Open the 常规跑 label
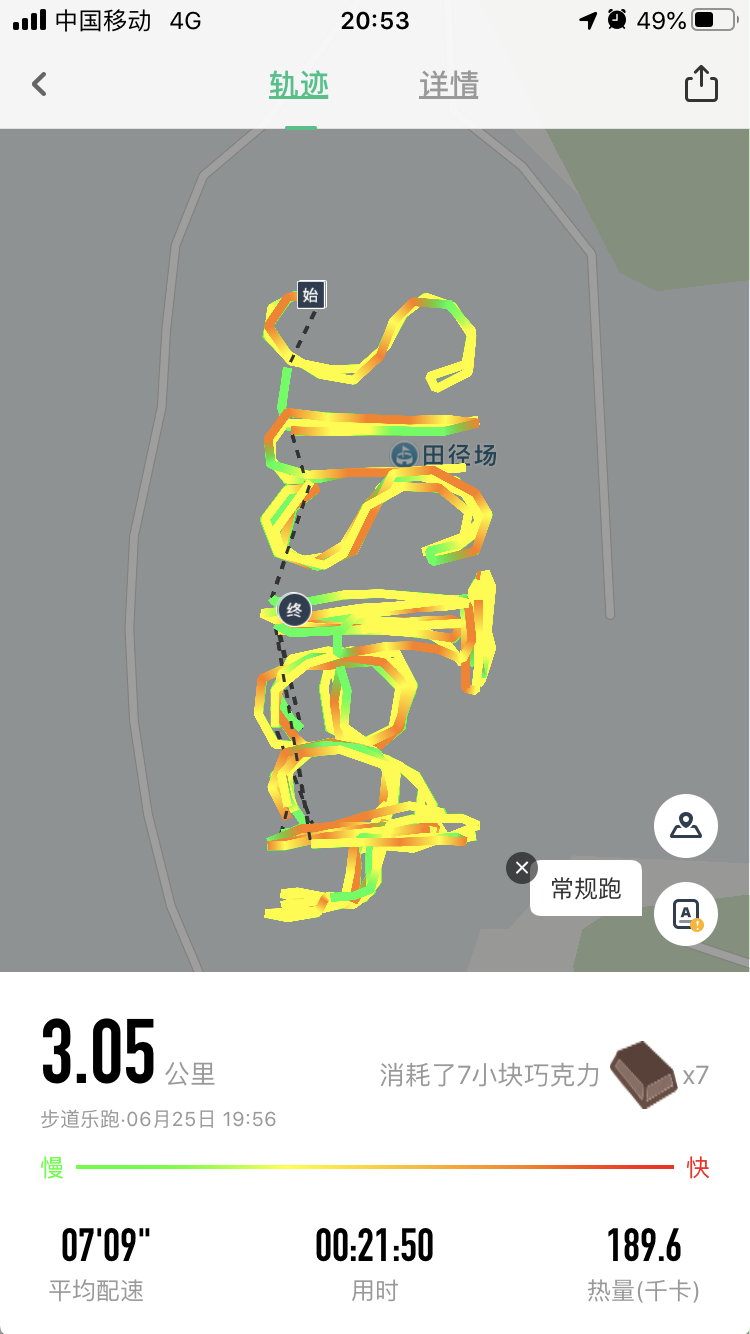The image size is (750, 1334). click(x=586, y=888)
